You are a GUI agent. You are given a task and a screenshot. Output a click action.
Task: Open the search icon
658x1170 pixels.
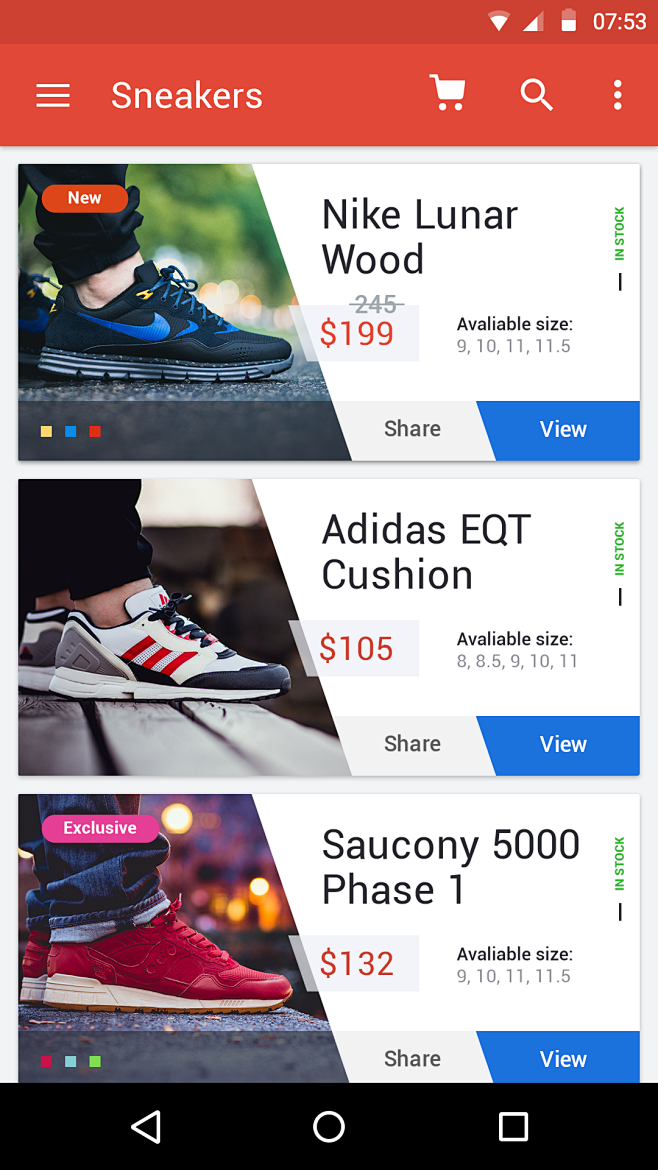536,95
